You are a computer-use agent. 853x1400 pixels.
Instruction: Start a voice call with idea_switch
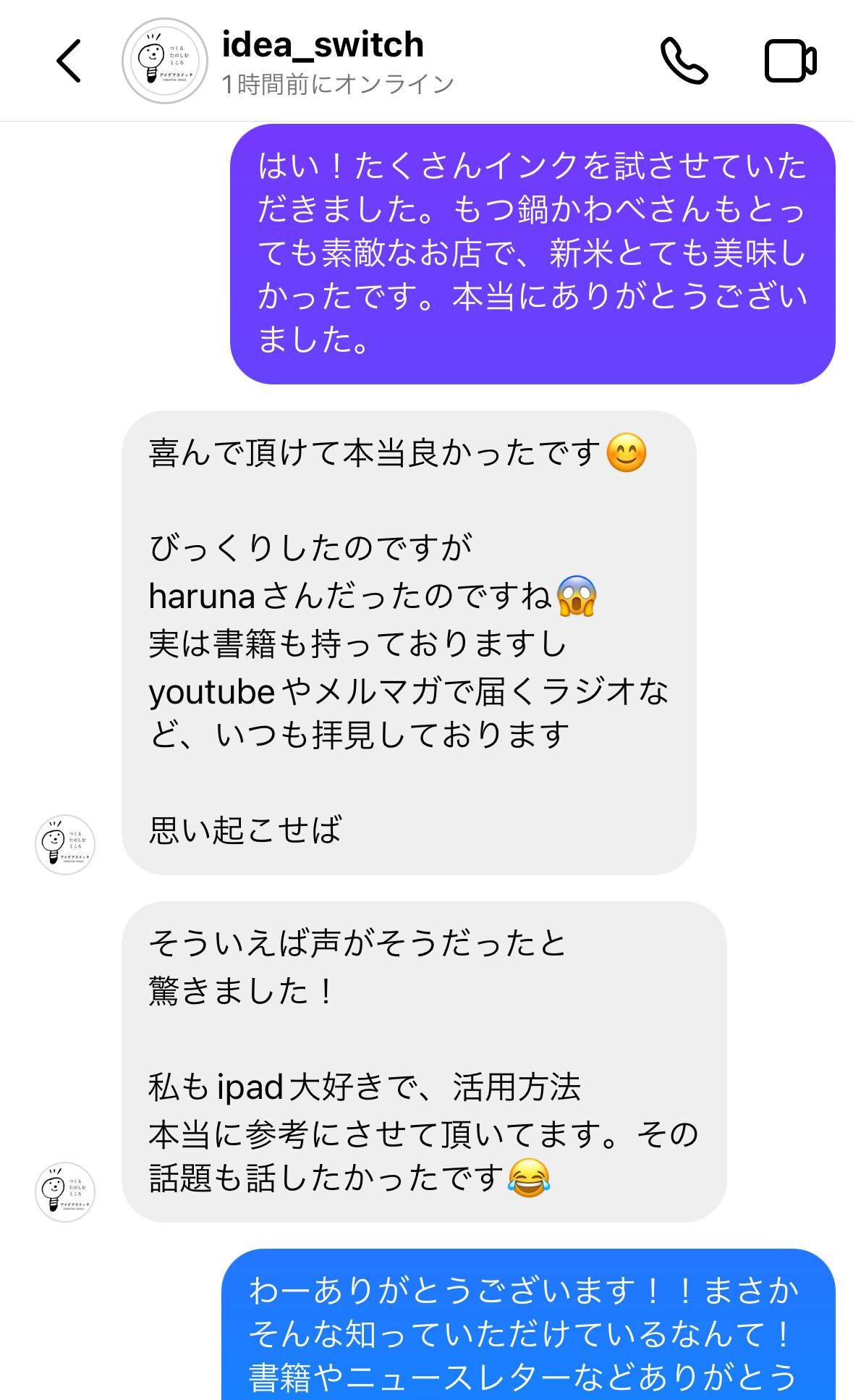tap(684, 61)
